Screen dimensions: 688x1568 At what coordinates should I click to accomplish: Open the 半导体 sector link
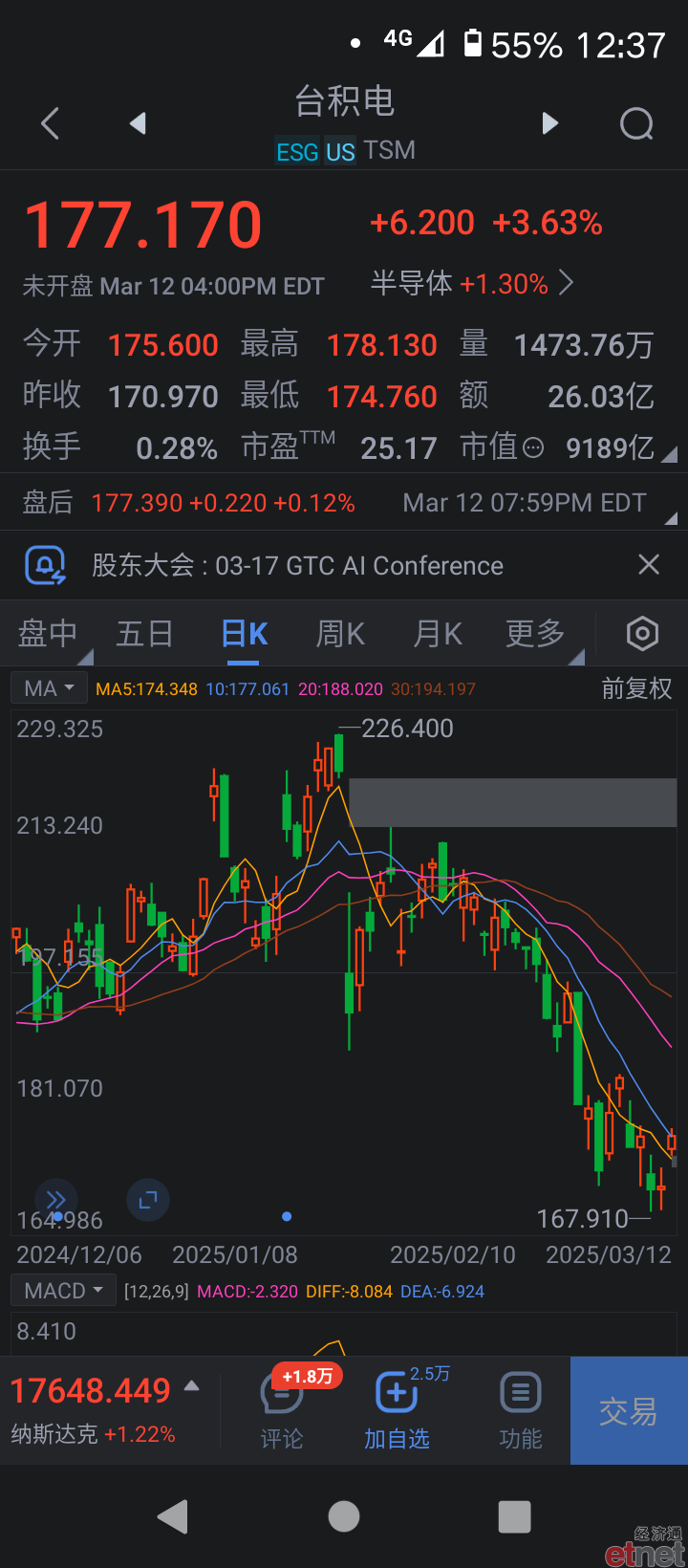coord(472,284)
